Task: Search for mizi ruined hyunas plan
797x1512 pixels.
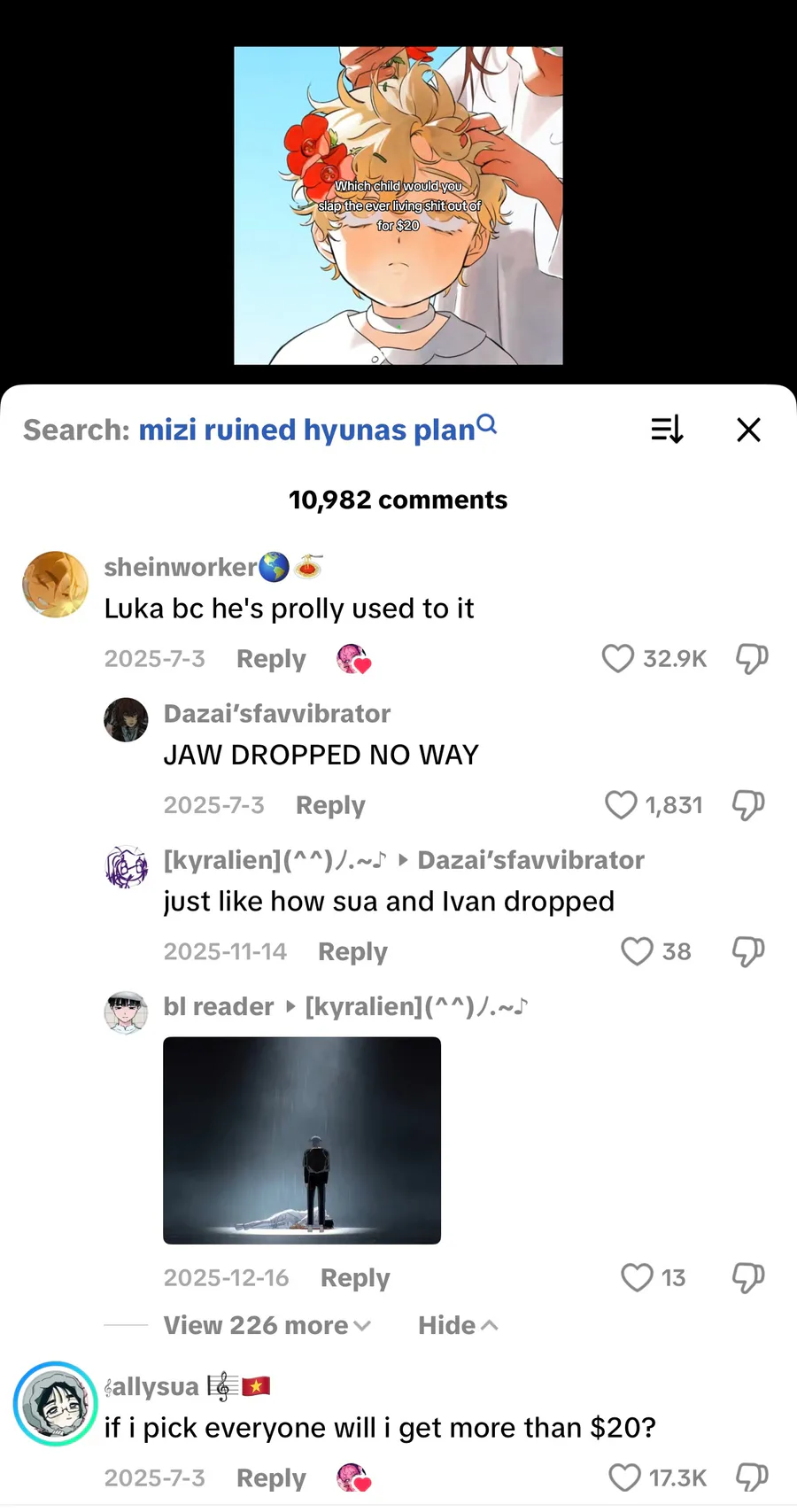Action: coord(317,430)
